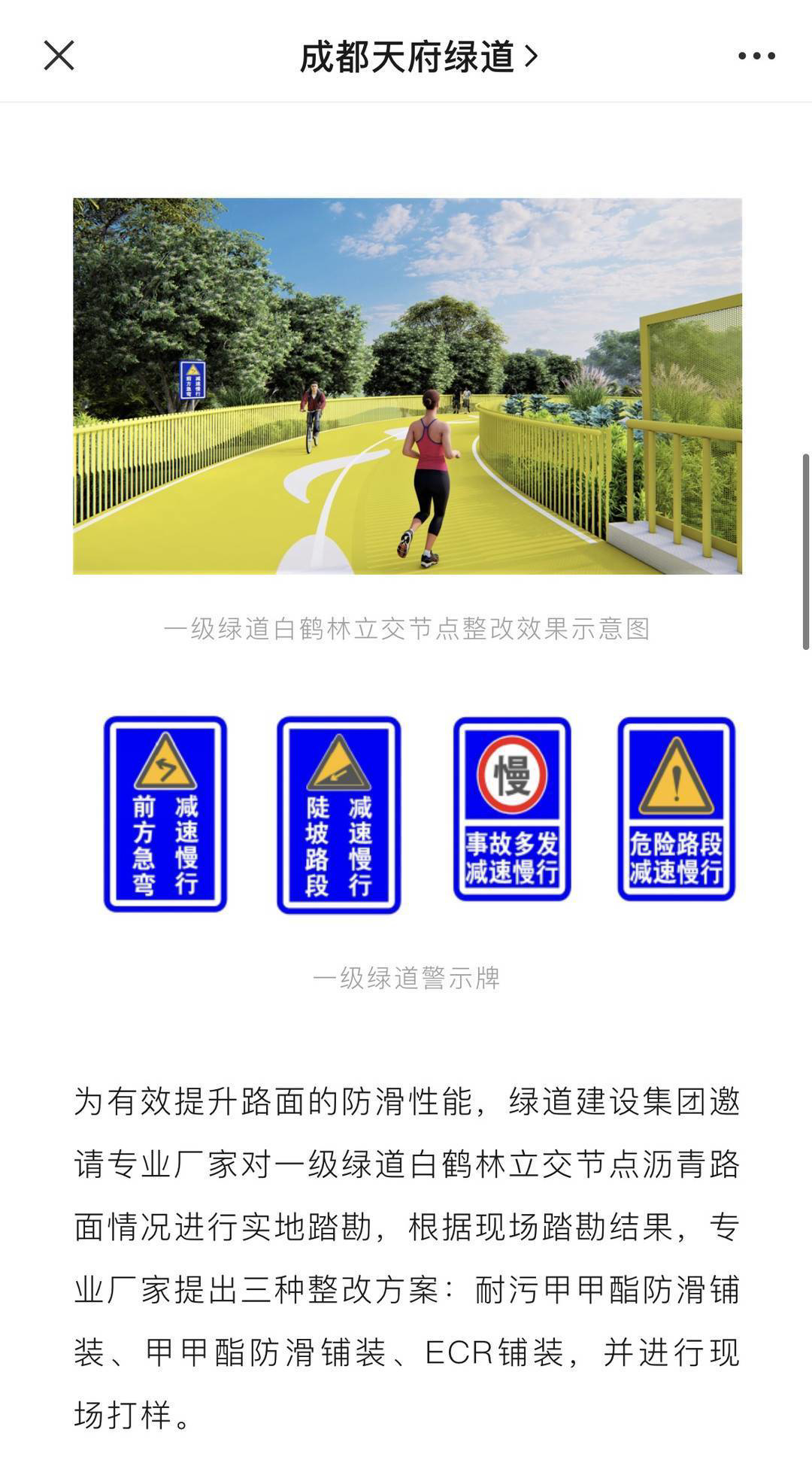
Task: Open the three-dot more options menu
Action: coord(756,56)
